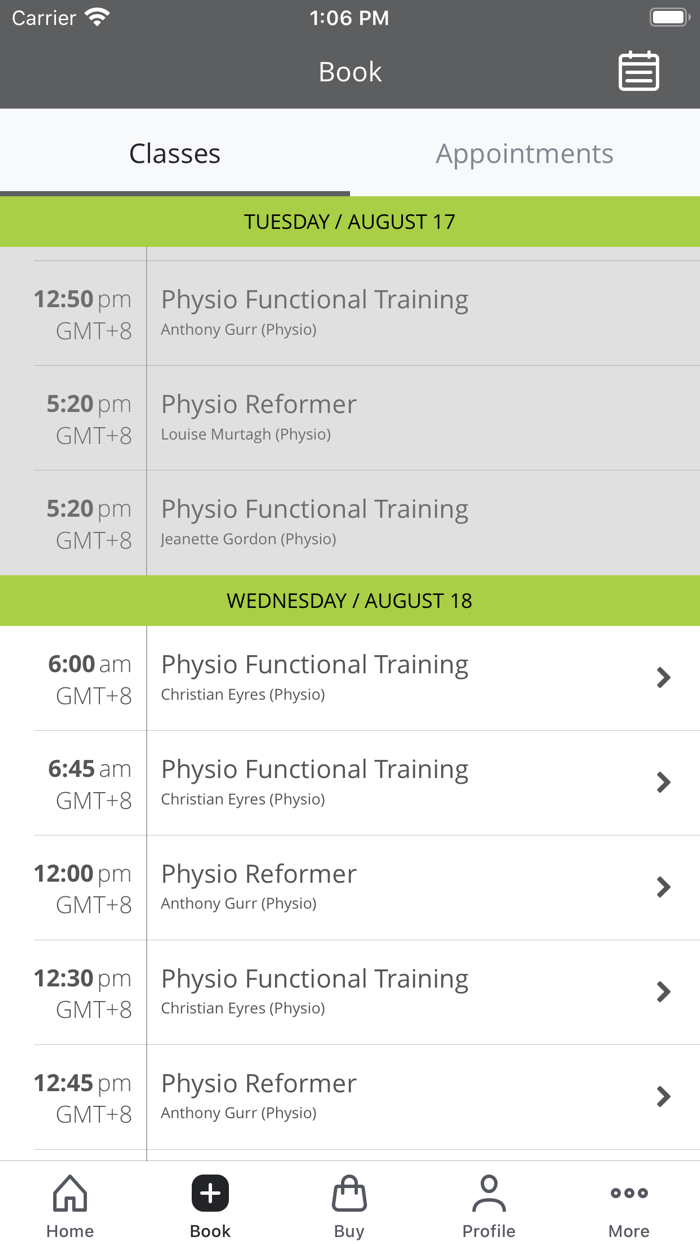Open the 12:00 pm Physio Reformer class

tap(350, 888)
